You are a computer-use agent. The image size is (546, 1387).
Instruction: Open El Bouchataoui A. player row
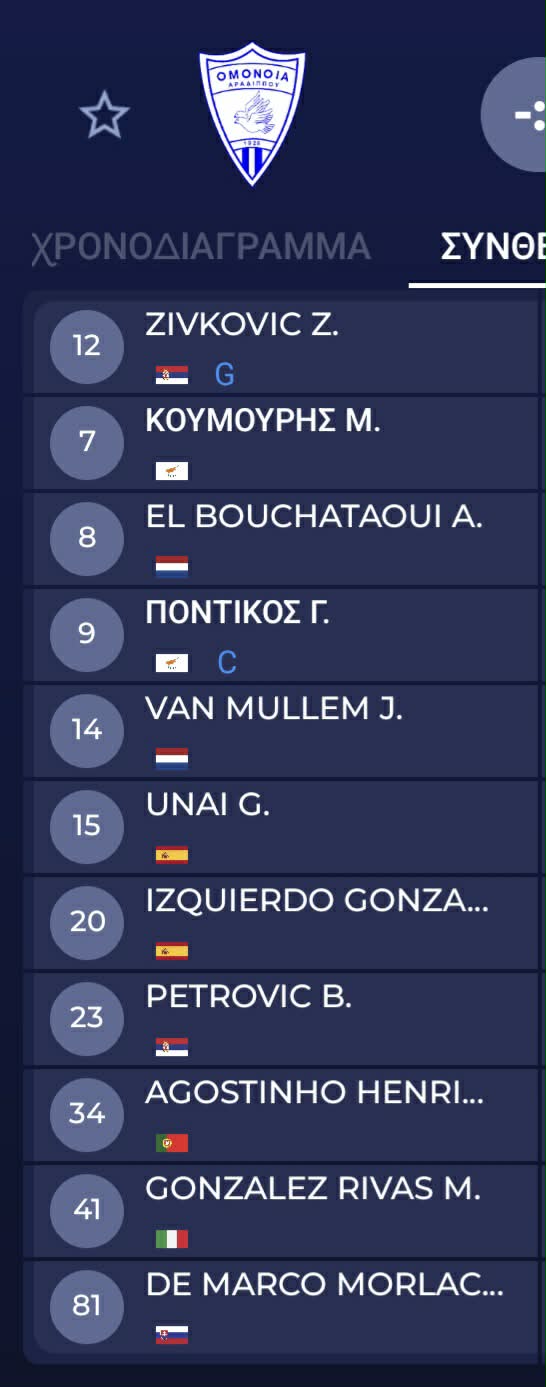(286, 539)
